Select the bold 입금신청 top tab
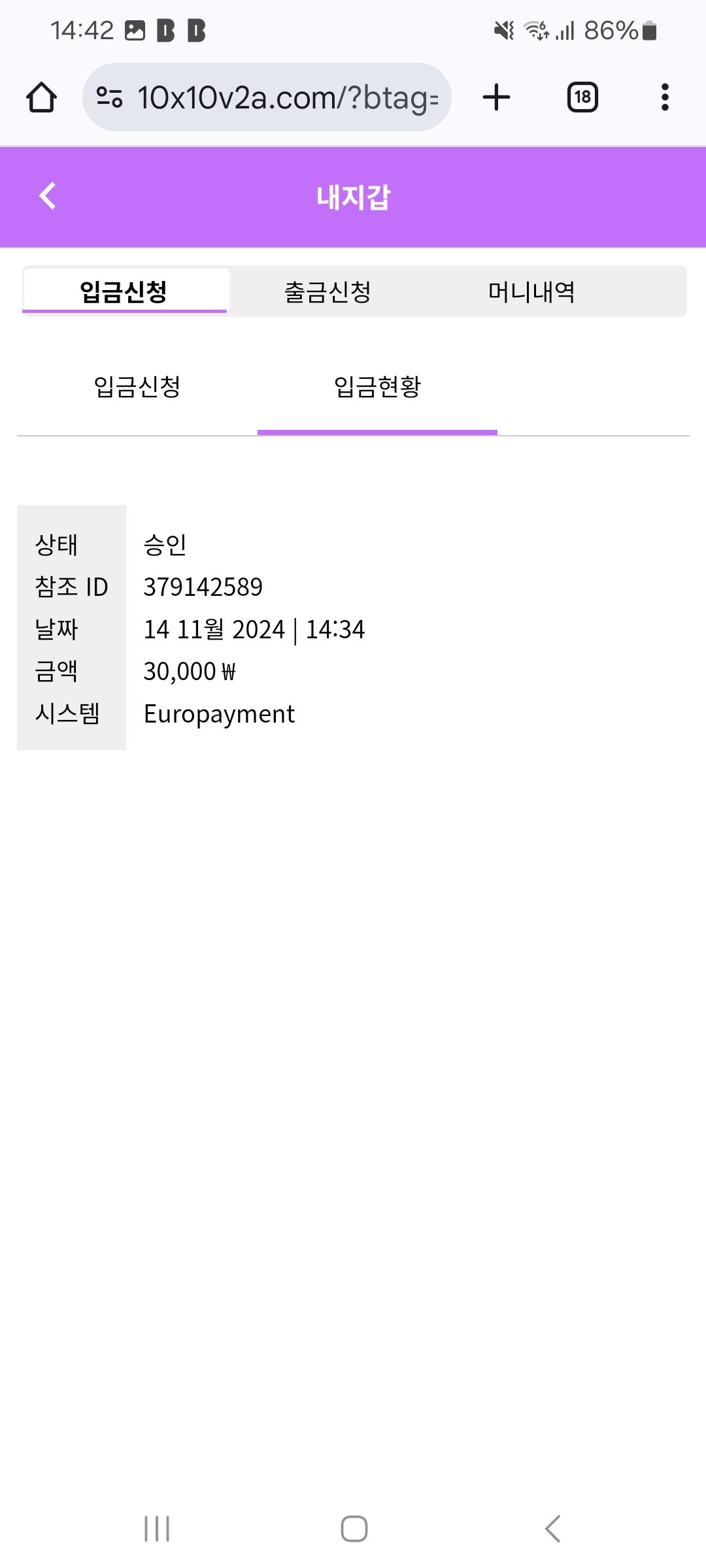The width and height of the screenshot is (706, 1568). click(x=124, y=291)
